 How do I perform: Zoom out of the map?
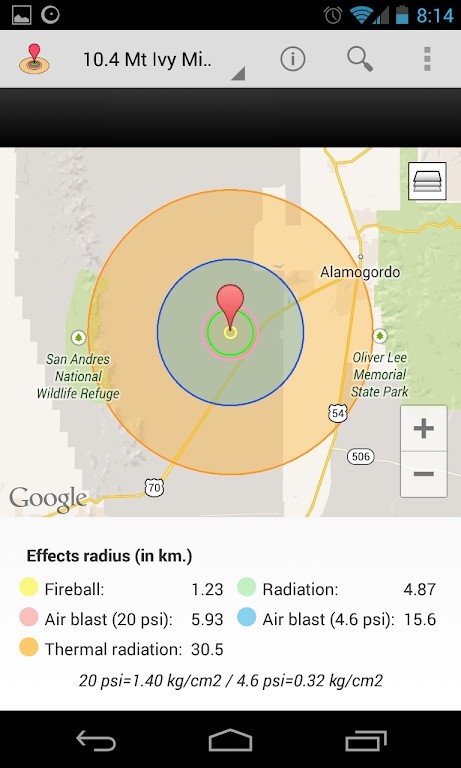pyautogui.click(x=423, y=474)
